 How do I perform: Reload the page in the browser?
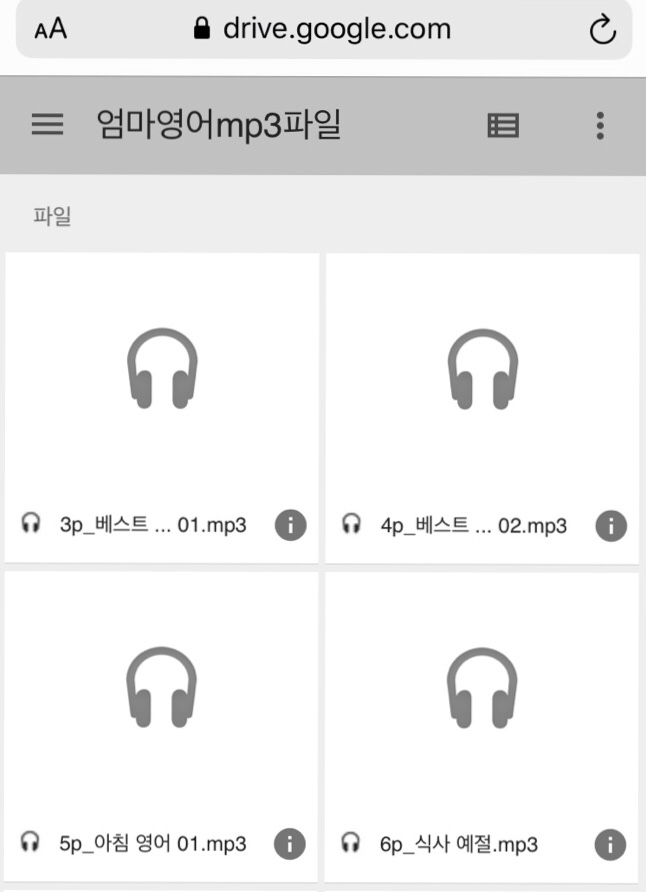(x=603, y=30)
